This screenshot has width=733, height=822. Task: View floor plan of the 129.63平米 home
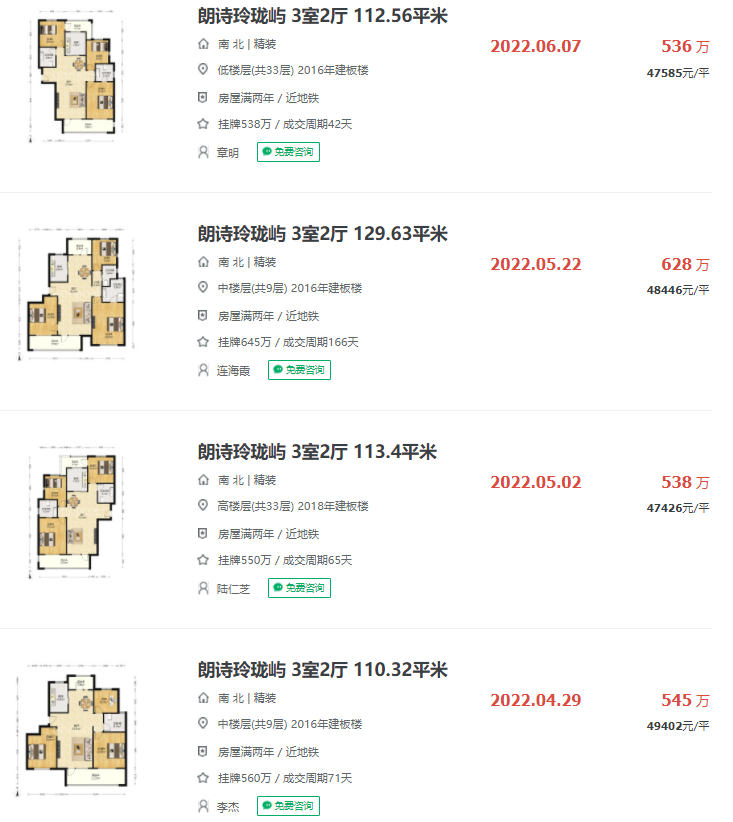[x=75, y=294]
